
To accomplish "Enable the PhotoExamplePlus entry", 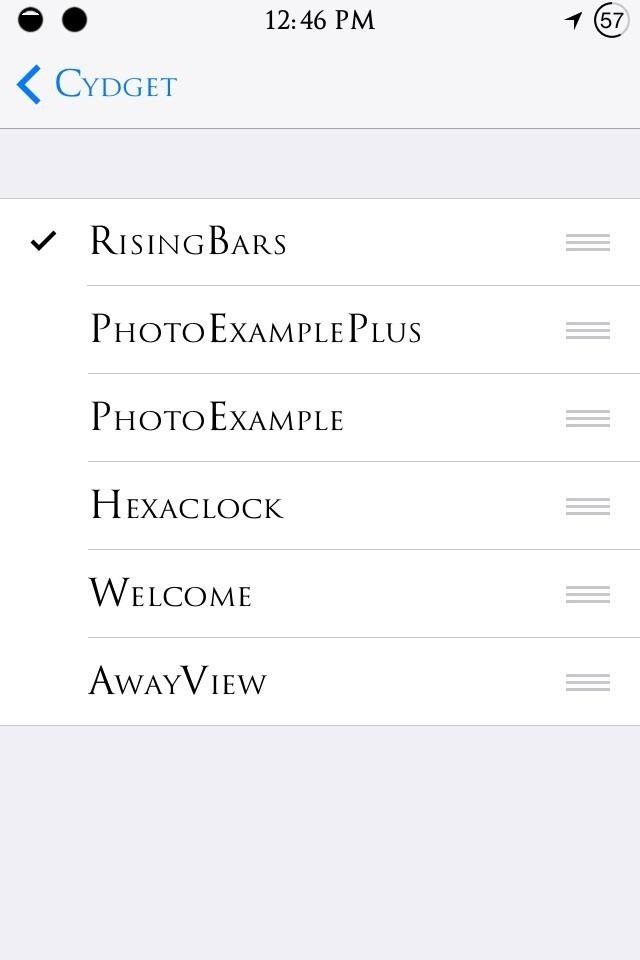I will click(x=255, y=330).
